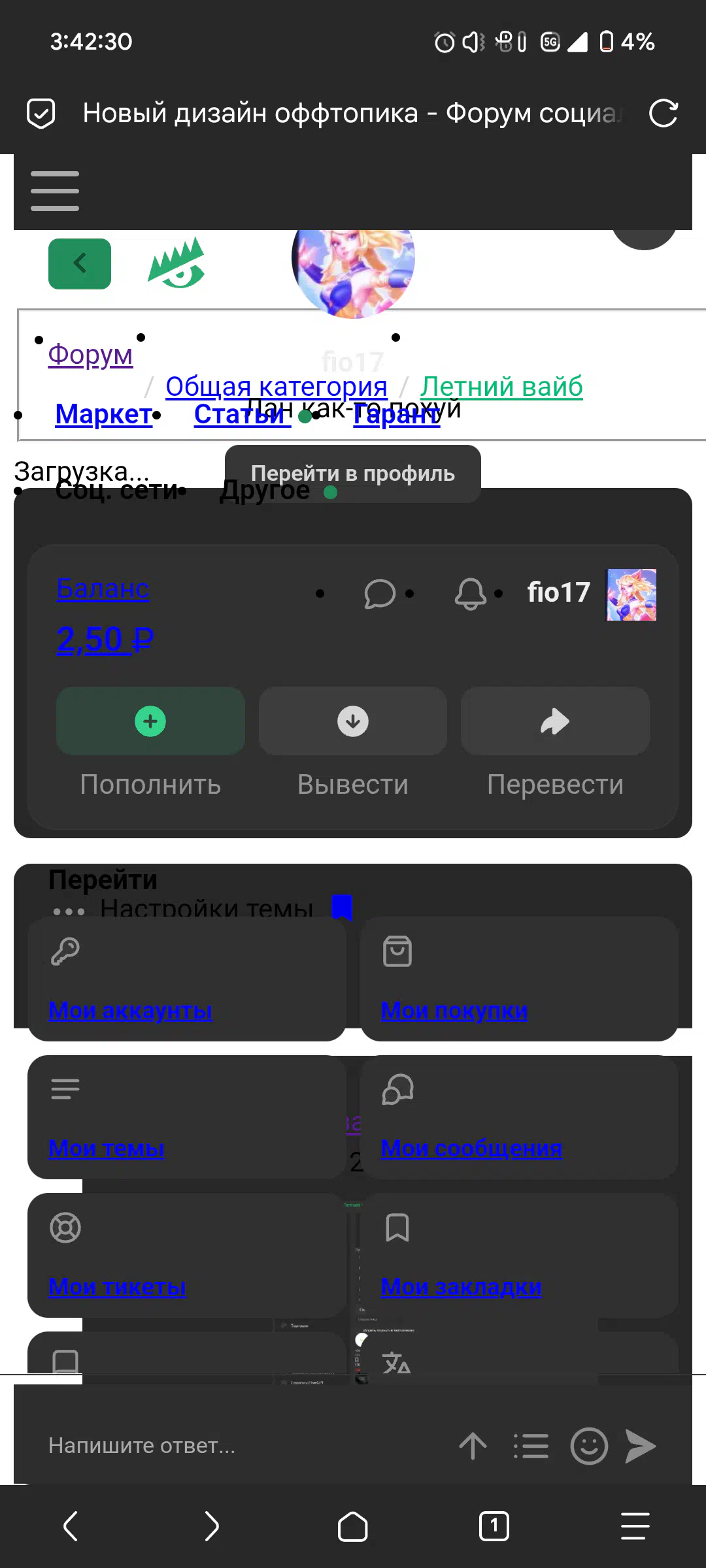Open the Баланс link
Image resolution: width=706 pixels, height=1568 pixels.
tap(103, 589)
